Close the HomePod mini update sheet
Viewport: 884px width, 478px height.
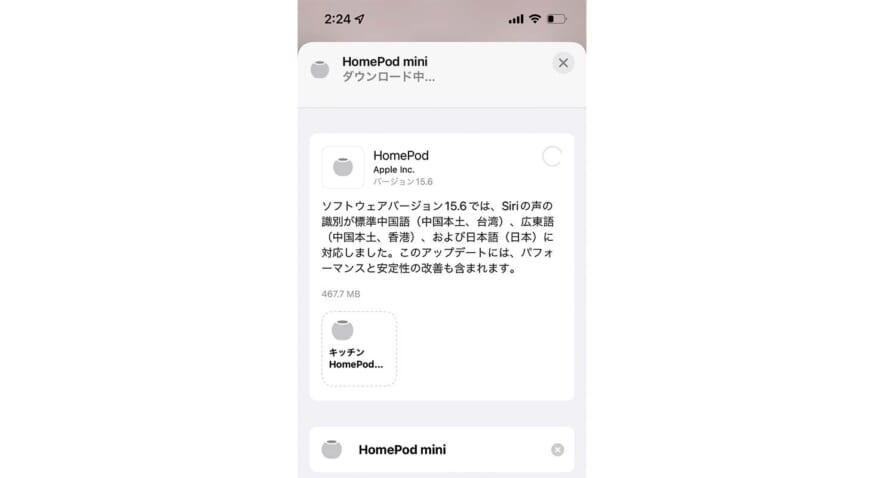pos(563,63)
